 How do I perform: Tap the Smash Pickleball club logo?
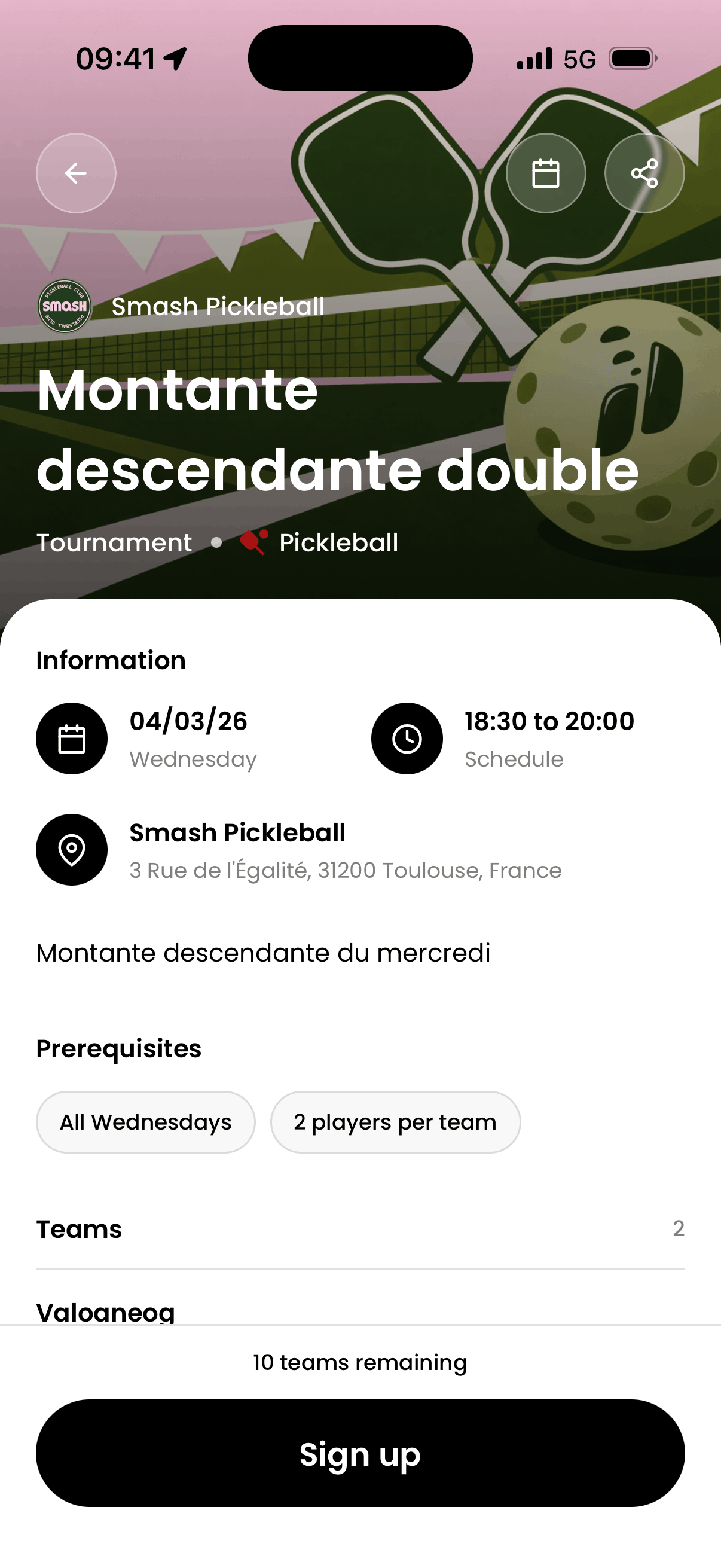tap(66, 306)
